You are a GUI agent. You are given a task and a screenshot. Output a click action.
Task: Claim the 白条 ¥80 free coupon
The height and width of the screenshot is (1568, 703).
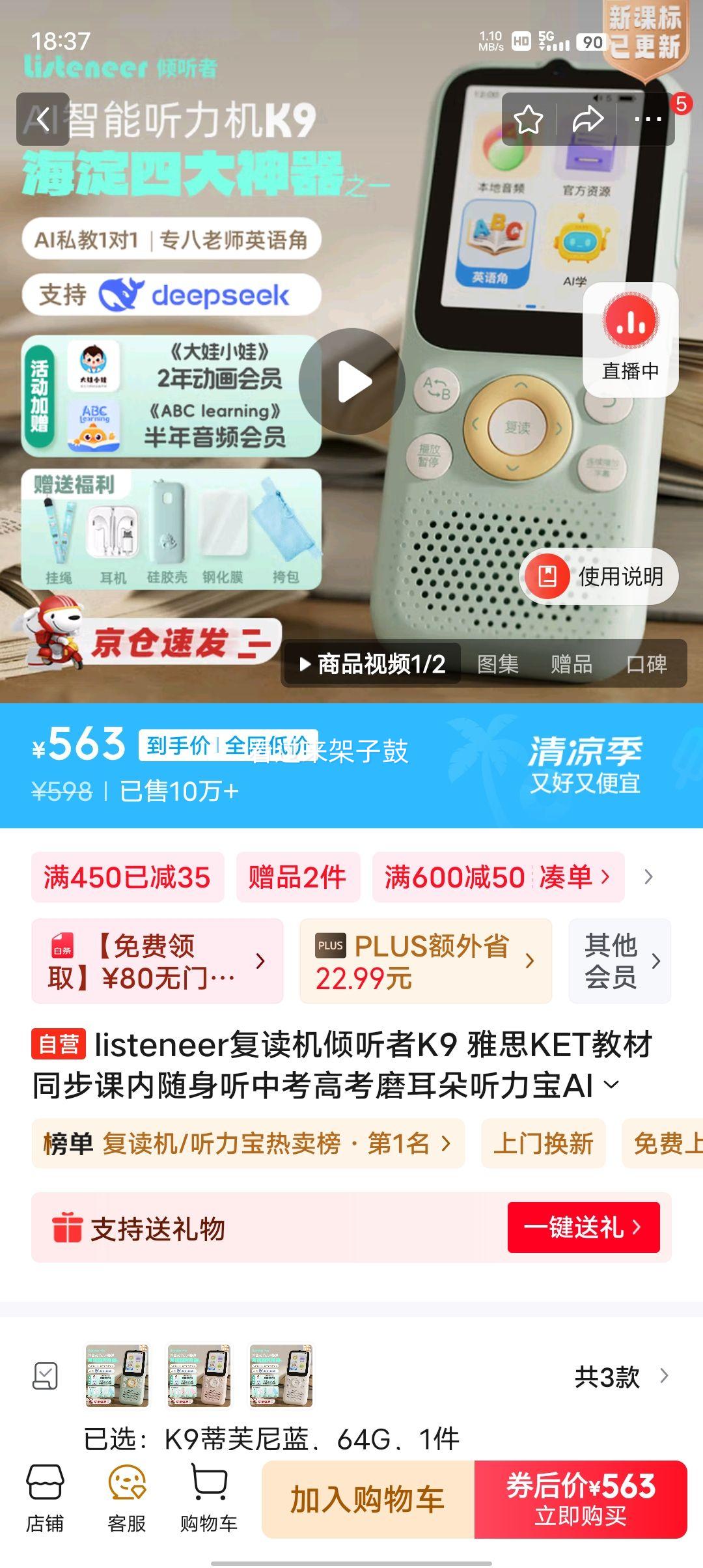click(157, 961)
